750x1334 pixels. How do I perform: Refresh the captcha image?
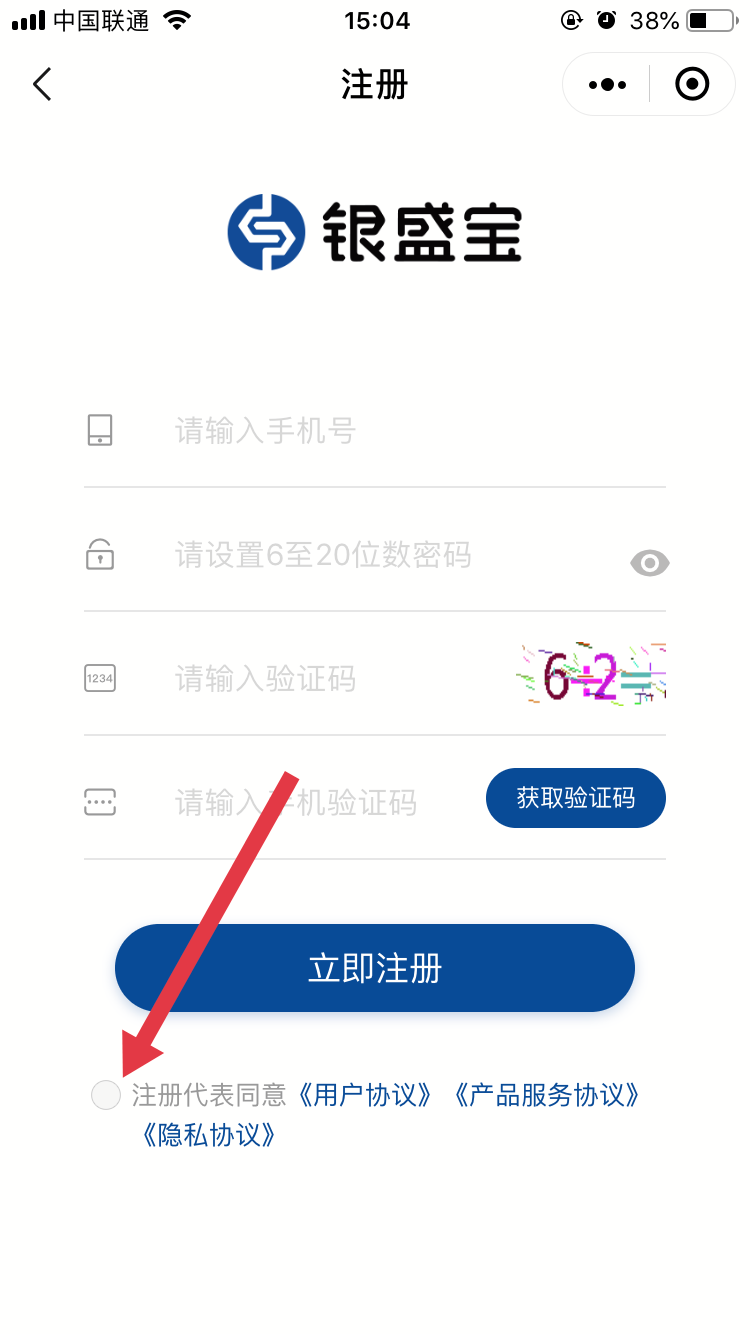[x=592, y=675]
